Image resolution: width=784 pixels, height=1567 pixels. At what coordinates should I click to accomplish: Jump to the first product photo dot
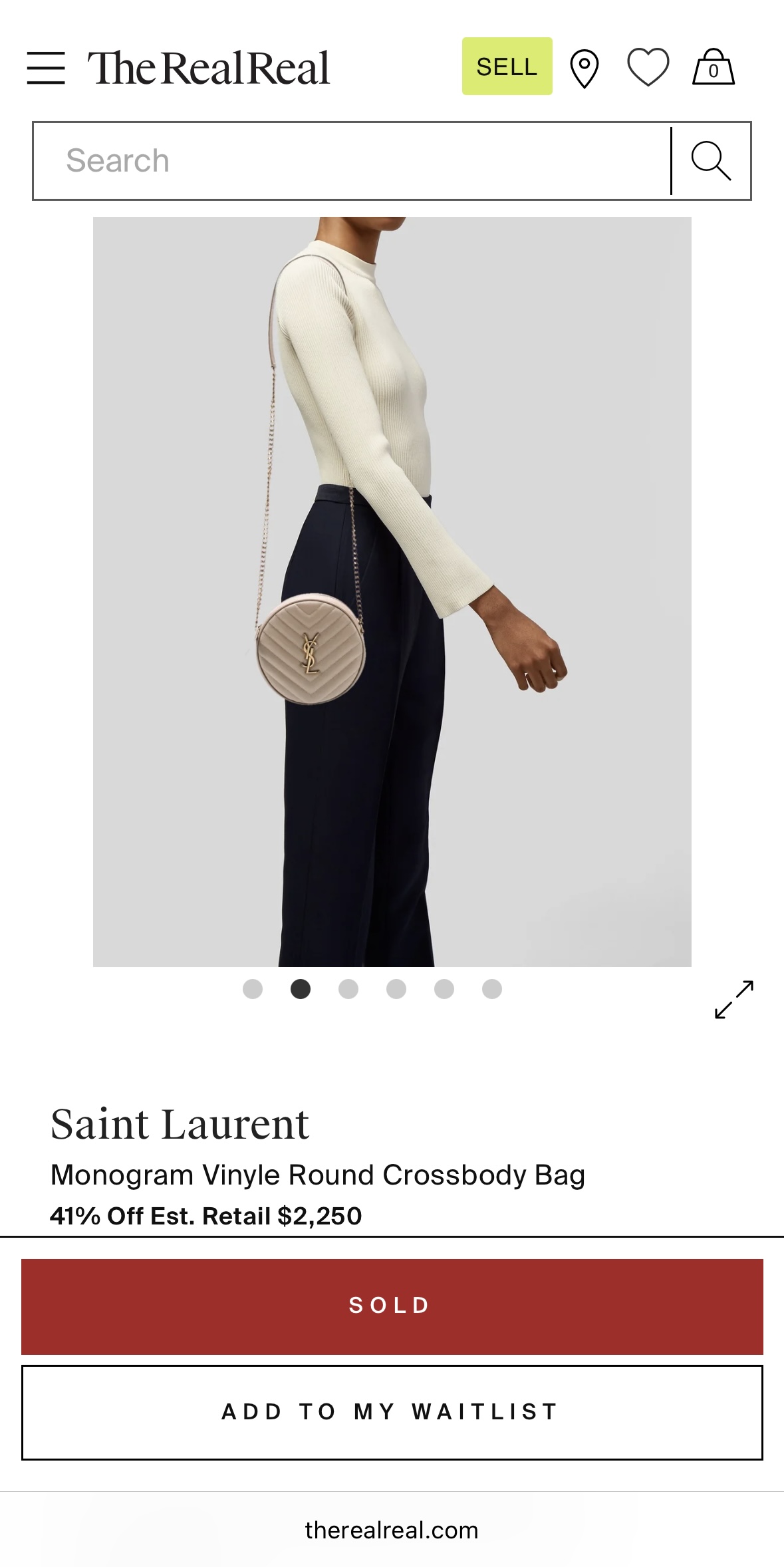pos(253,989)
